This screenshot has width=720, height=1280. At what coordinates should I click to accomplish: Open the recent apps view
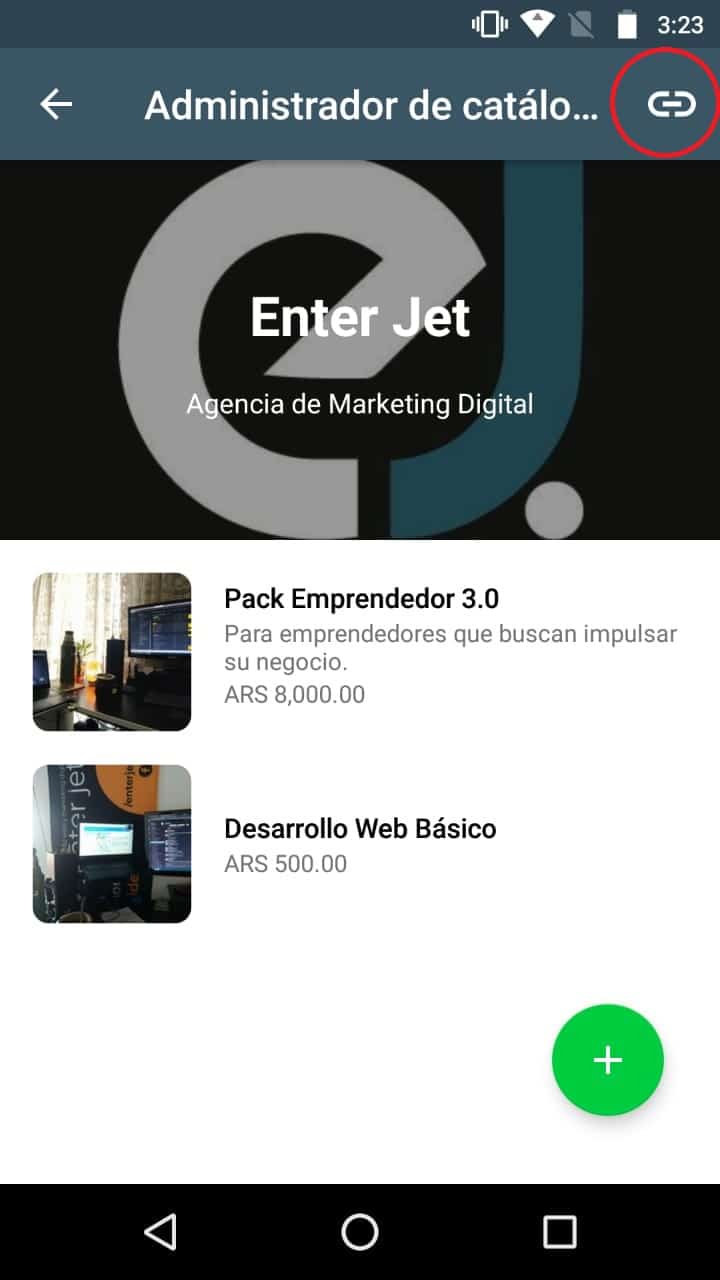(559, 1232)
